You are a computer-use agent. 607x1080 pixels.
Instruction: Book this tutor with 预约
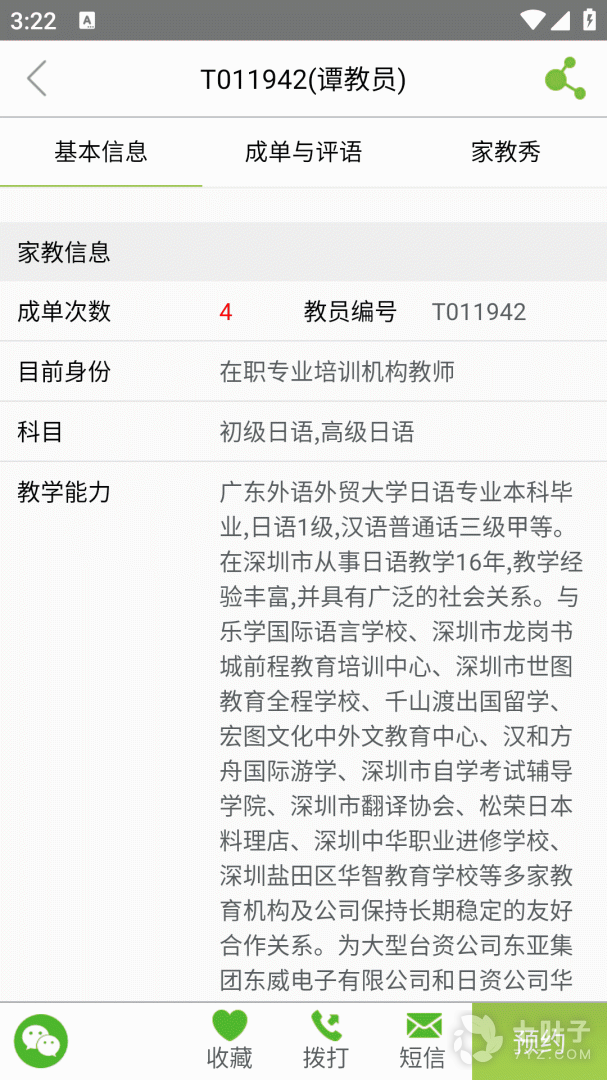(539, 1041)
